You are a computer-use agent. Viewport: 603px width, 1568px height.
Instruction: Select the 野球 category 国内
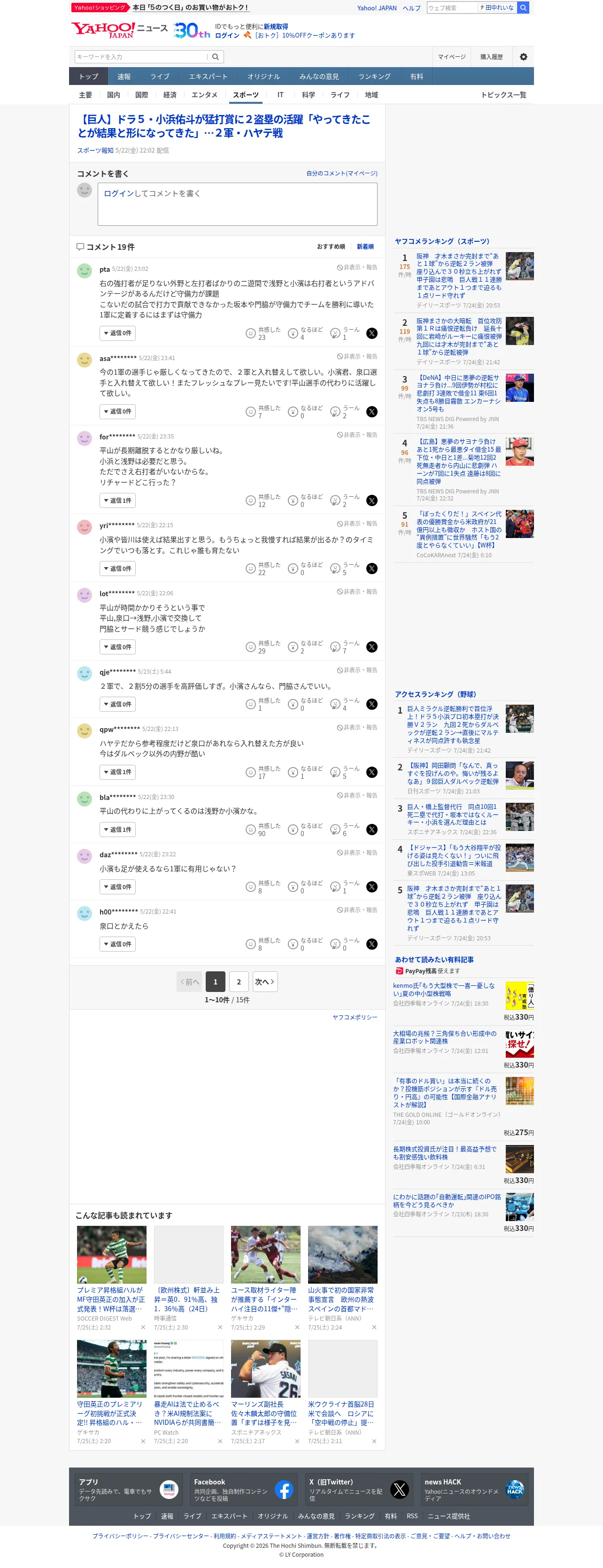113,95
